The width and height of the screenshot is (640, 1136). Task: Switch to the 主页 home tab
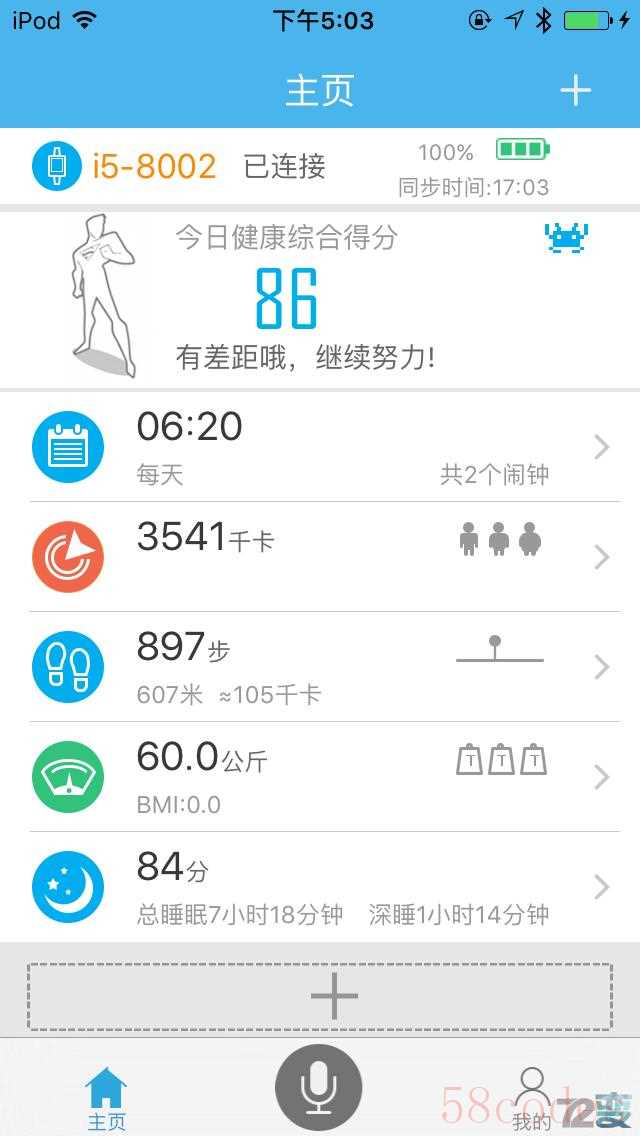(x=106, y=1098)
